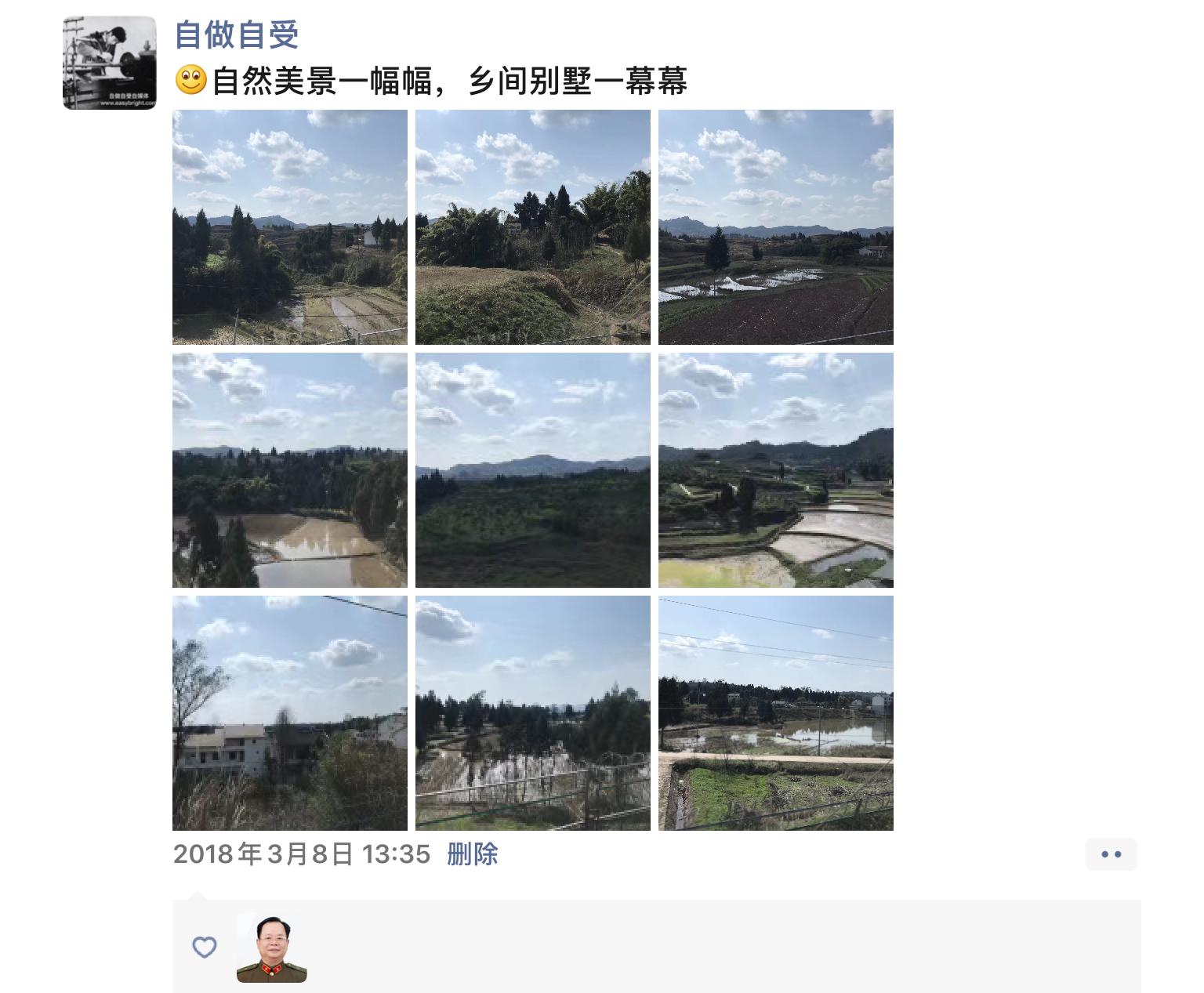The image size is (1204, 993).
Task: Open the seventh photo with the white house
Action: [x=290, y=713]
